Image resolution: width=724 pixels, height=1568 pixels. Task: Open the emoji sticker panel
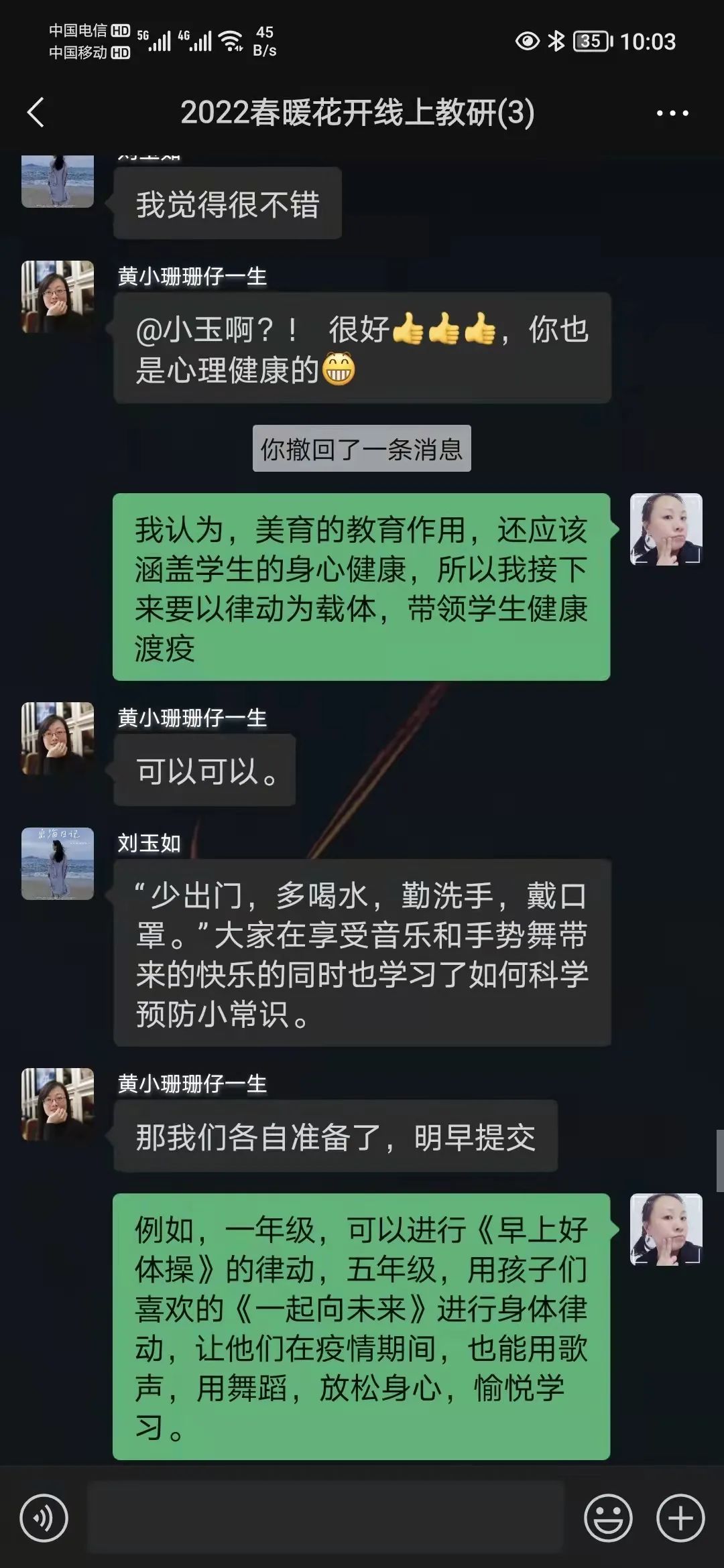(x=608, y=1518)
